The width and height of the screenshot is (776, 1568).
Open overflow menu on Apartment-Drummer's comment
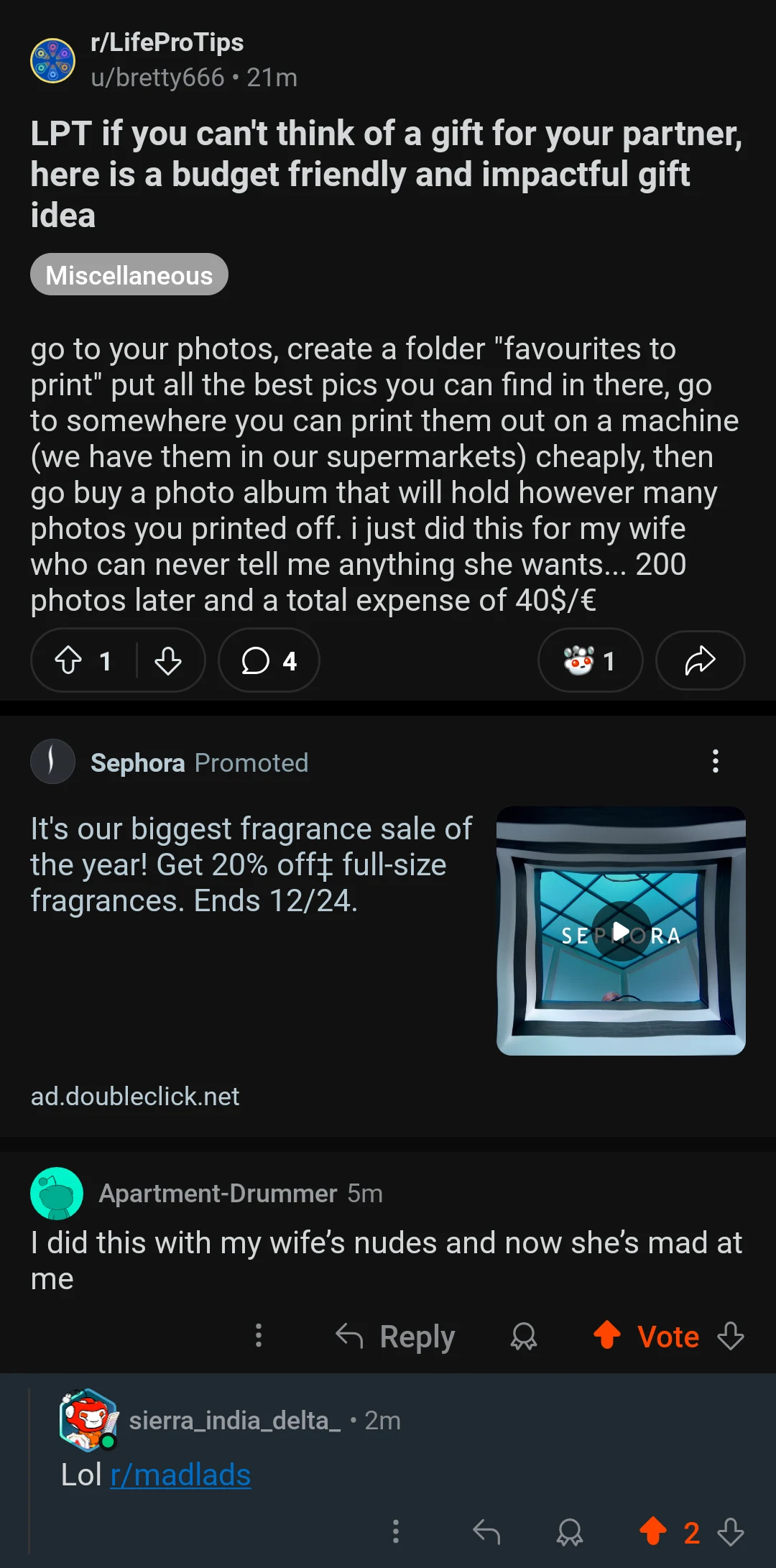click(259, 1337)
